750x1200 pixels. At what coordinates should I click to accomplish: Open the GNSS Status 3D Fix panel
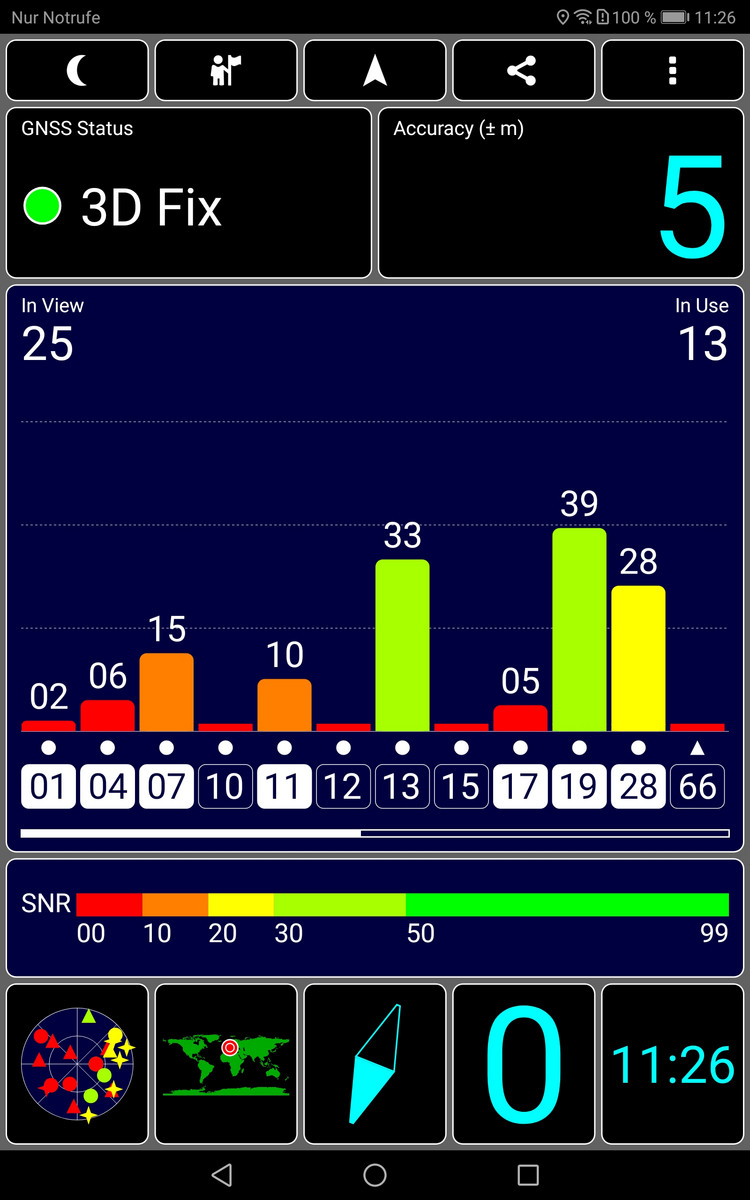(189, 193)
